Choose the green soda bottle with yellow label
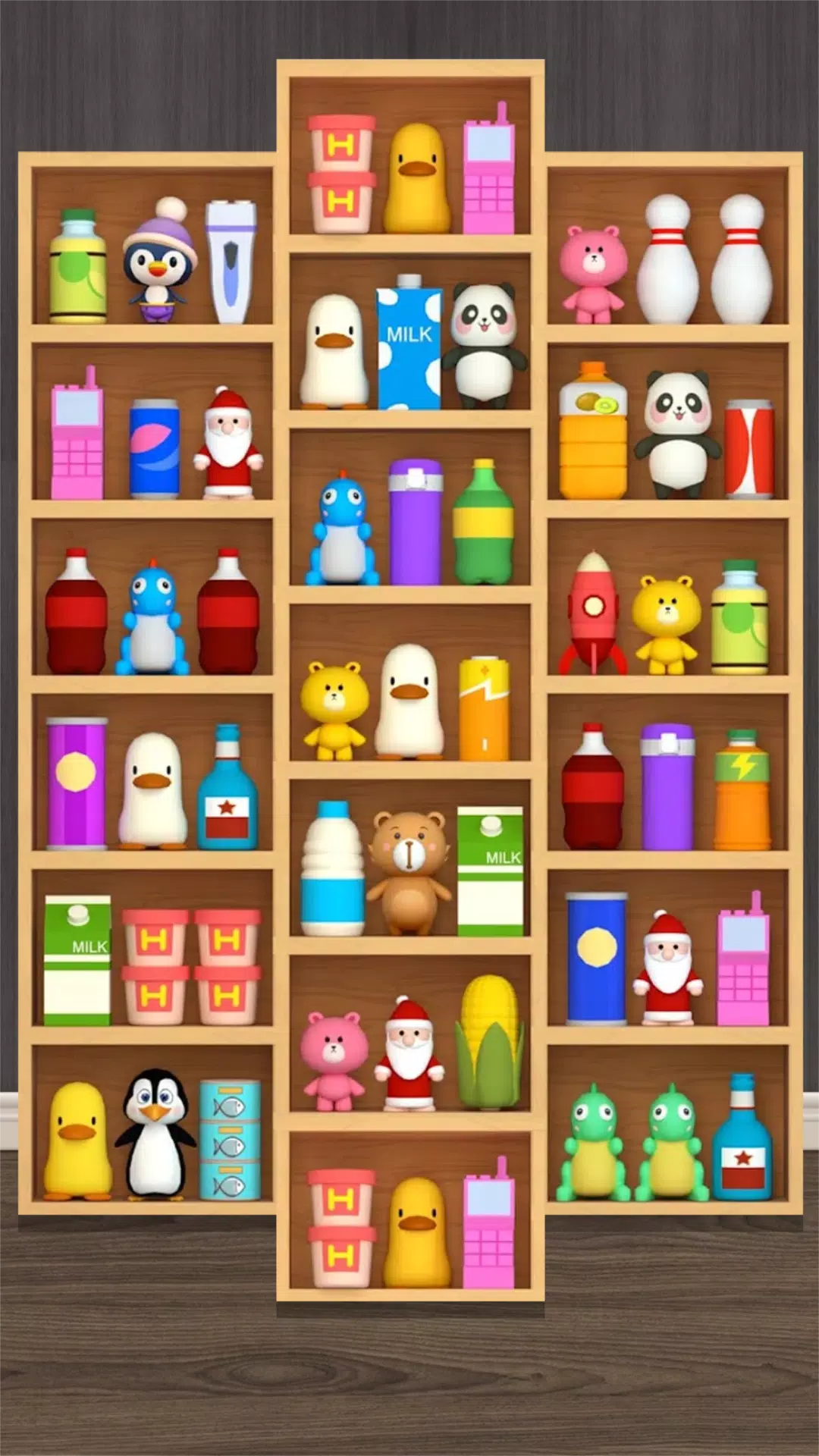Screen dimensions: 819x1456 [484, 522]
